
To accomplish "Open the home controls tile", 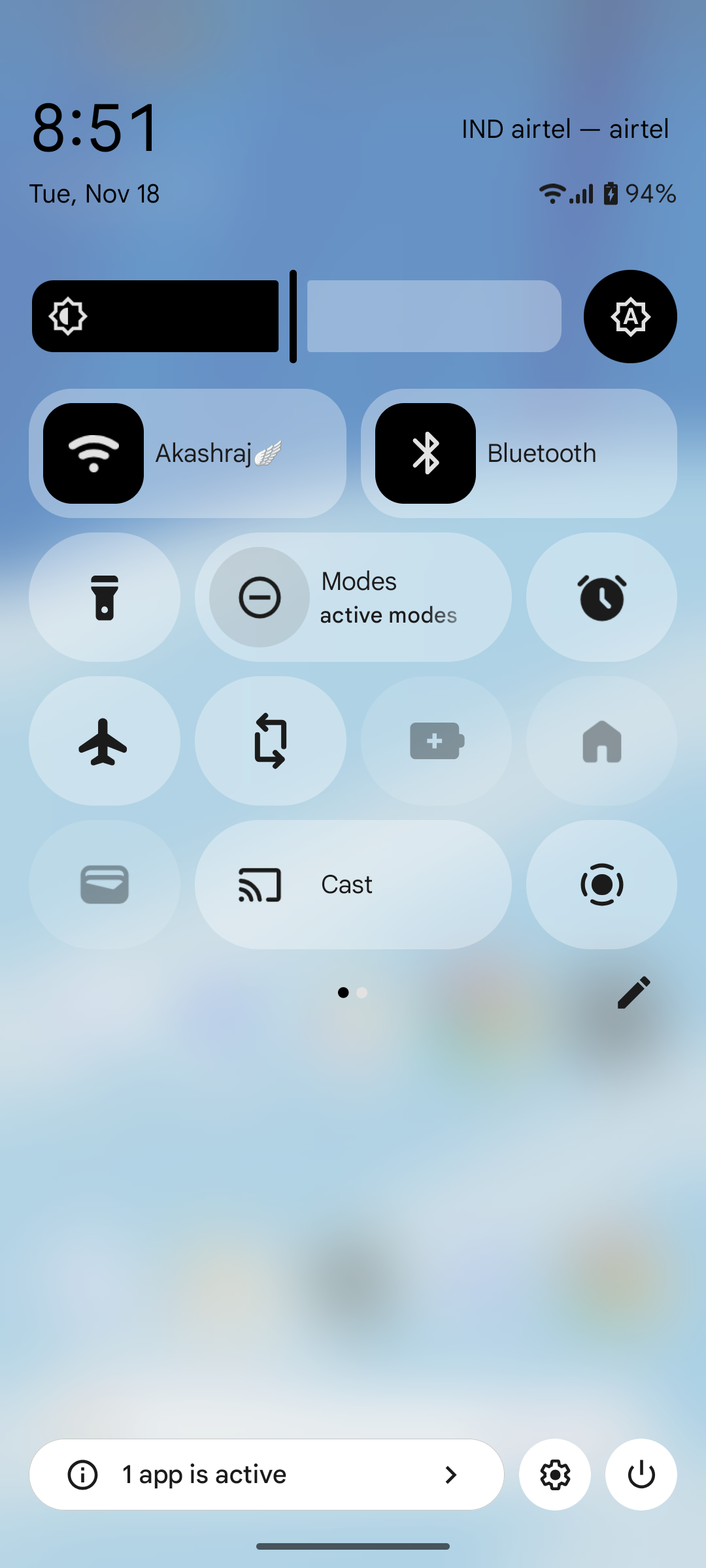I will pyautogui.click(x=601, y=741).
